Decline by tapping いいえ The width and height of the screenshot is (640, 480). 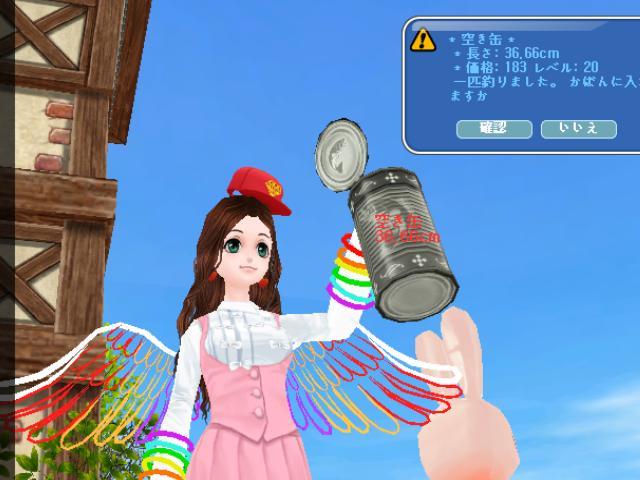point(578,128)
